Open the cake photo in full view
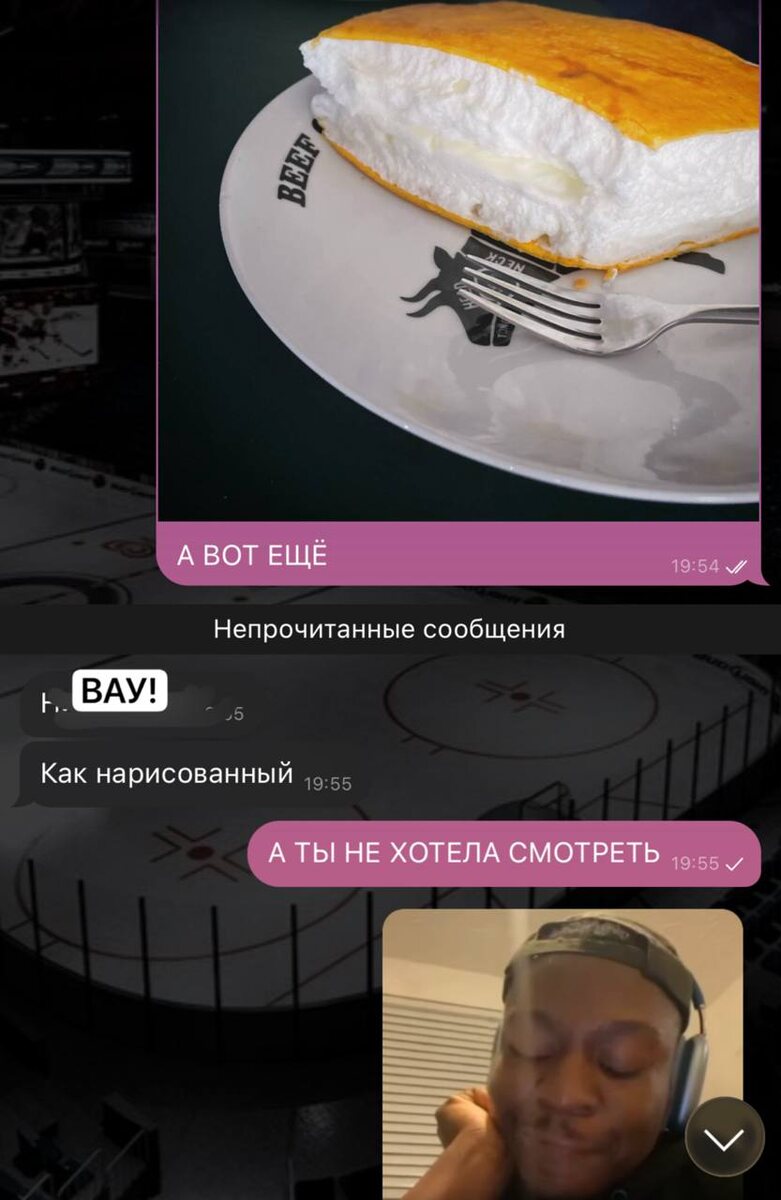 458,260
